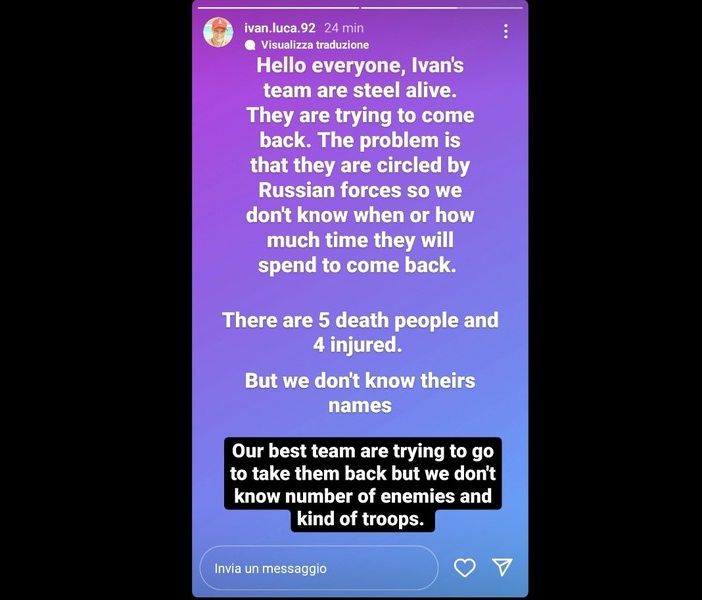
Task: Tap the Invia un messaggio reply field
Action: click(x=318, y=568)
